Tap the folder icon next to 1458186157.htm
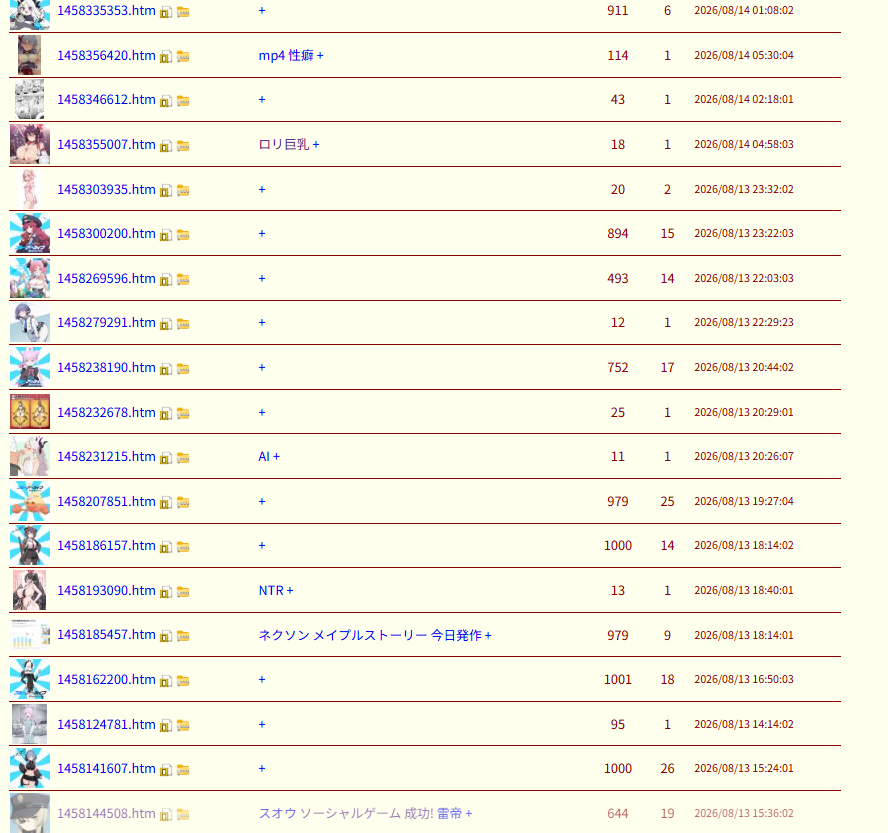This screenshot has width=888, height=833. pyautogui.click(x=183, y=547)
